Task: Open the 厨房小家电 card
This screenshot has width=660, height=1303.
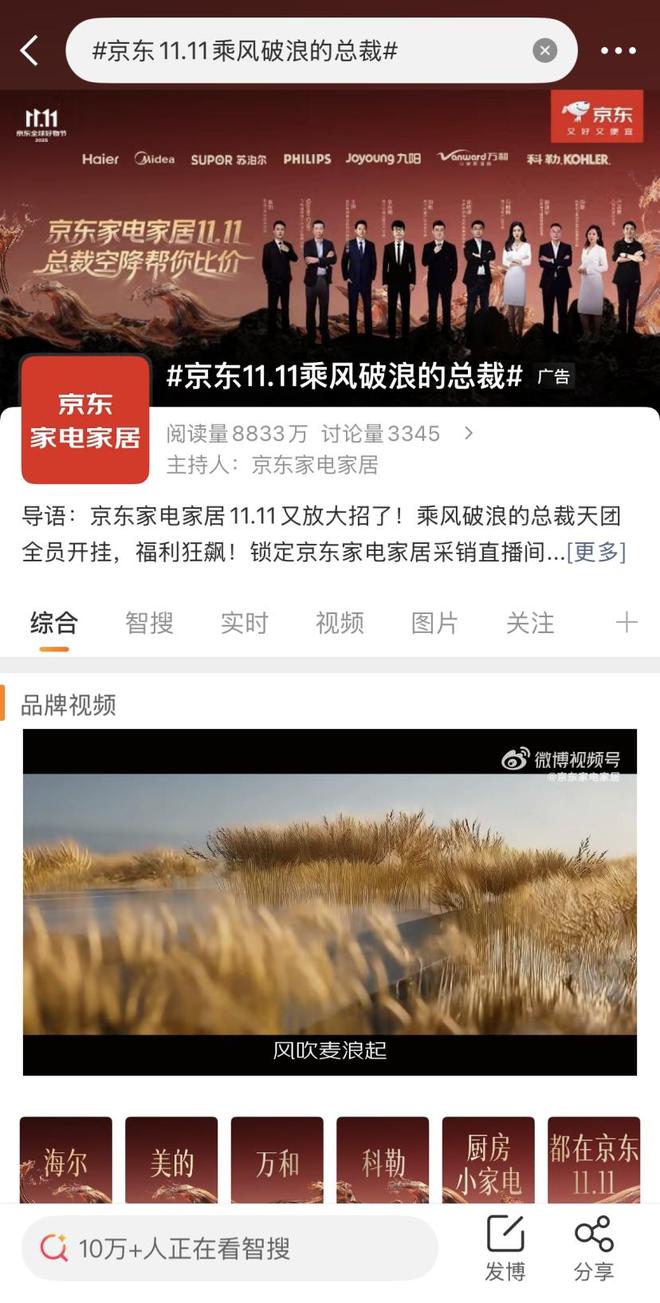Action: (488, 1160)
